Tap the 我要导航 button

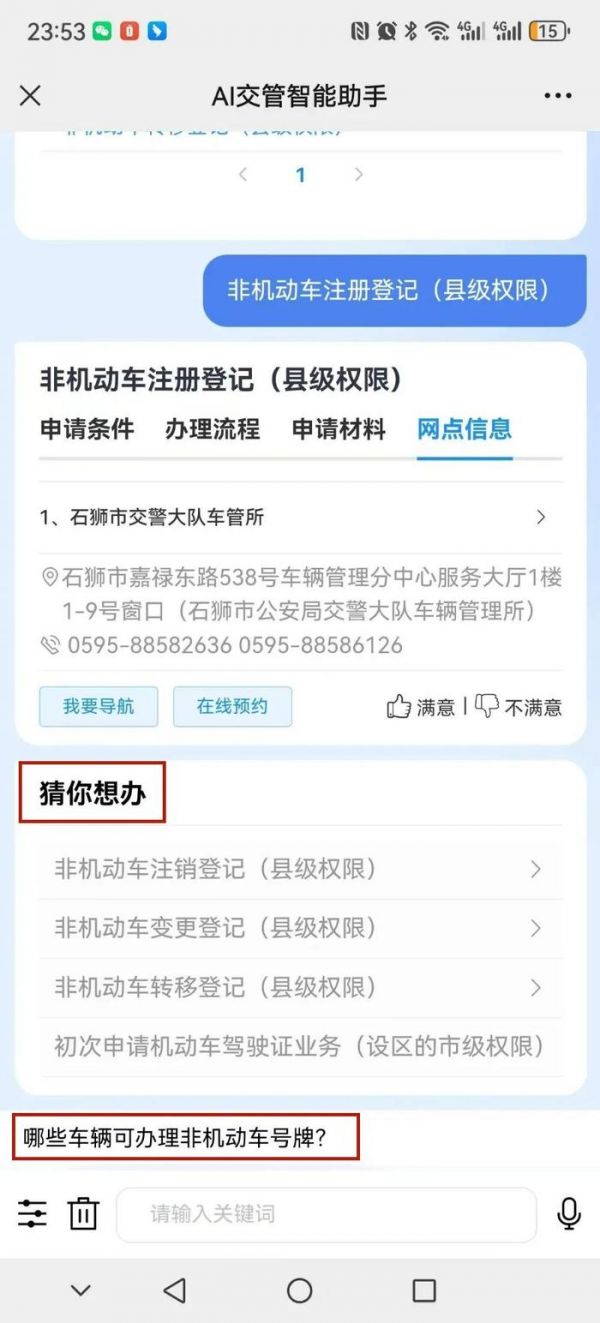tap(98, 706)
